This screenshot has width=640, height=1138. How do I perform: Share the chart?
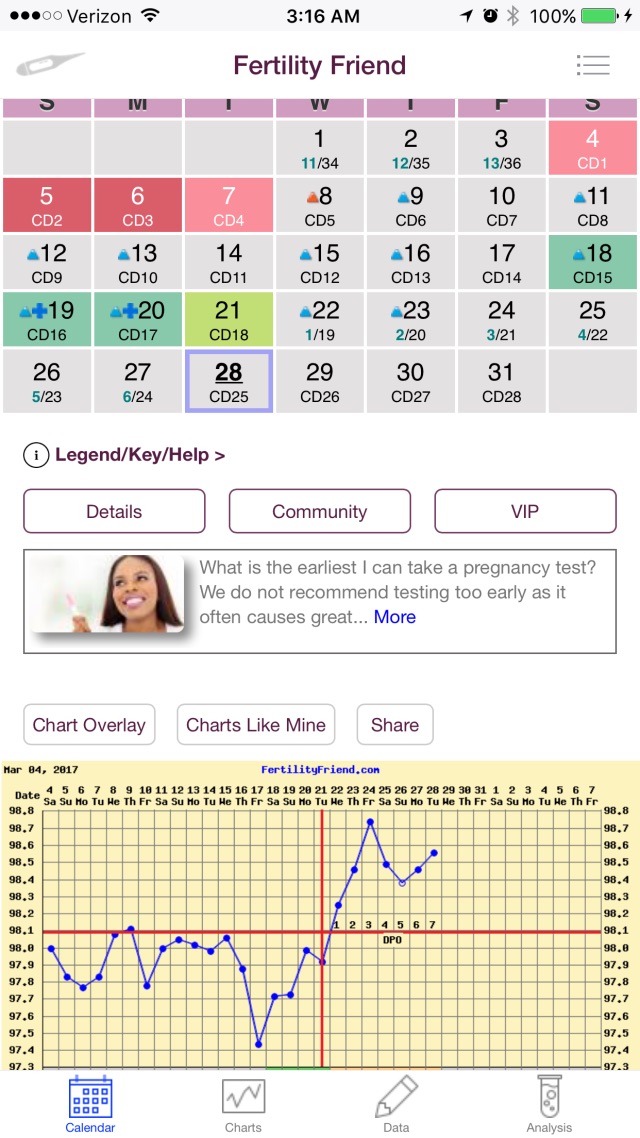pyautogui.click(x=395, y=724)
